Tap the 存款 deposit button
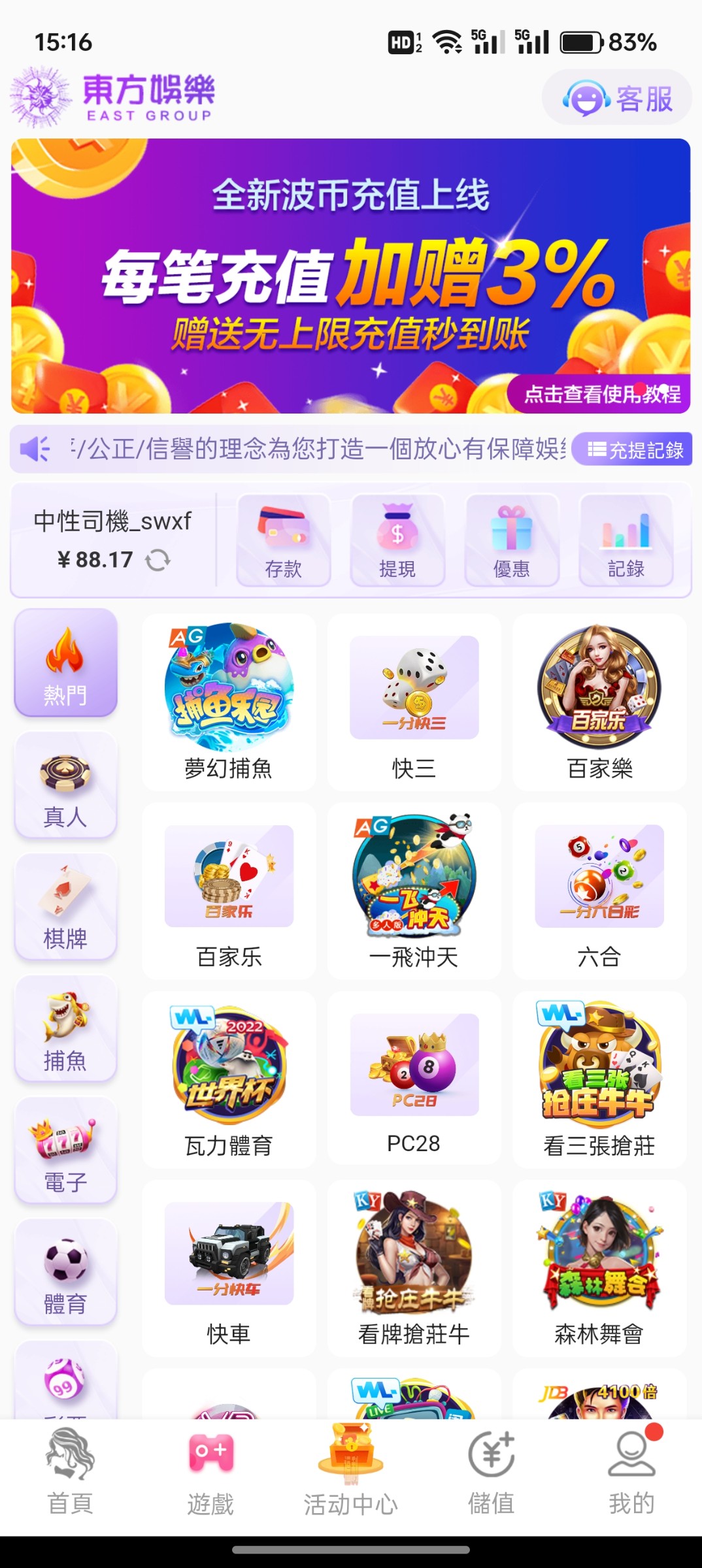 point(284,540)
